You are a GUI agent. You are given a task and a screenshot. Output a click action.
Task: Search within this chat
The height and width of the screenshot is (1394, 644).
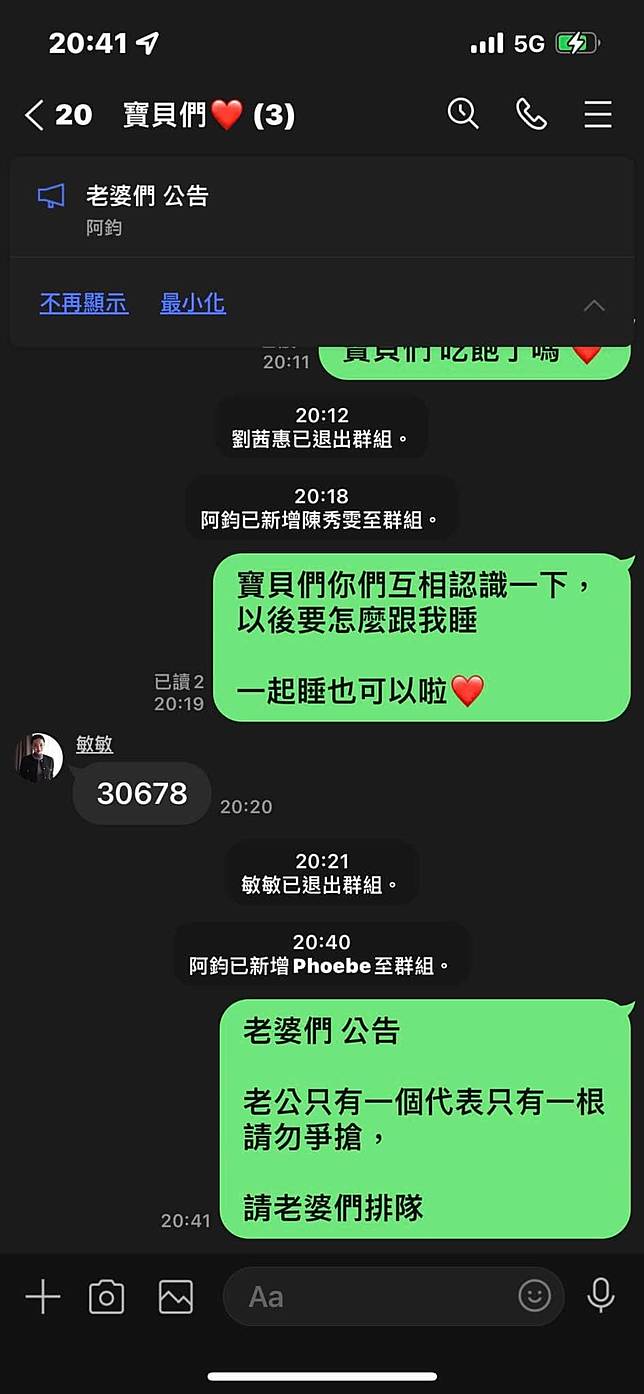pos(463,114)
